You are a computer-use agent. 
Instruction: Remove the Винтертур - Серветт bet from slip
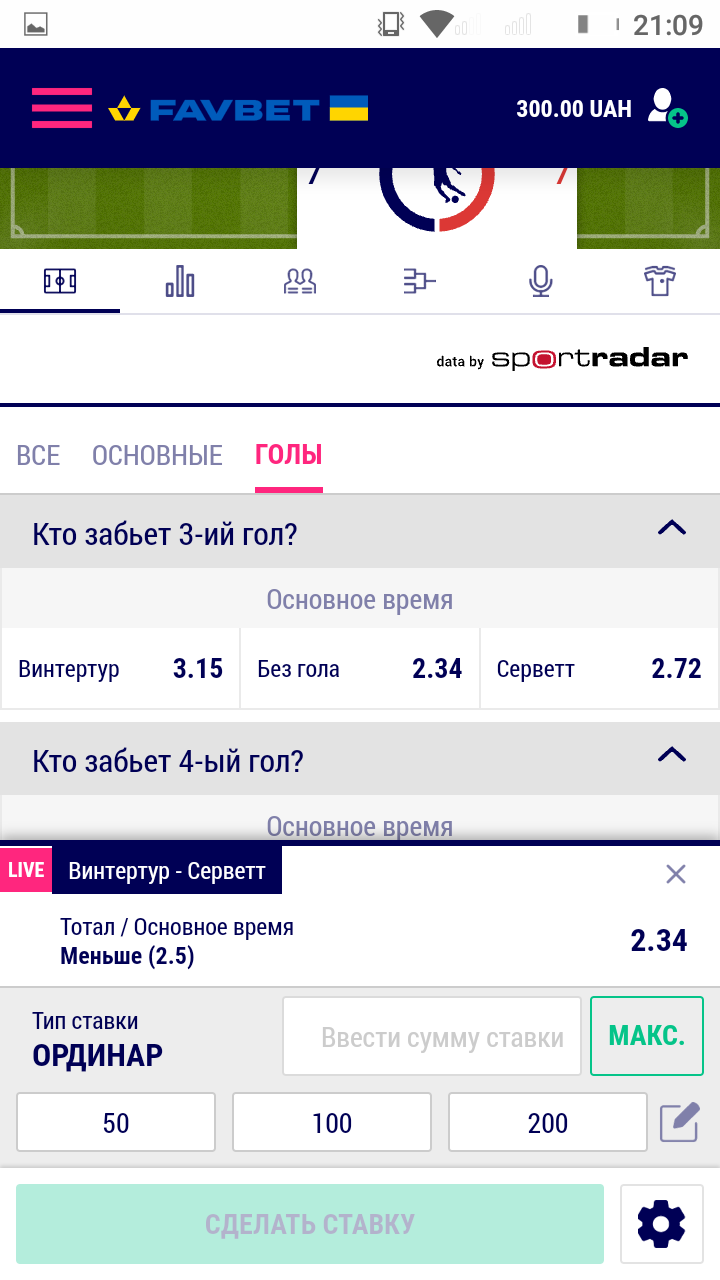pyautogui.click(x=676, y=874)
